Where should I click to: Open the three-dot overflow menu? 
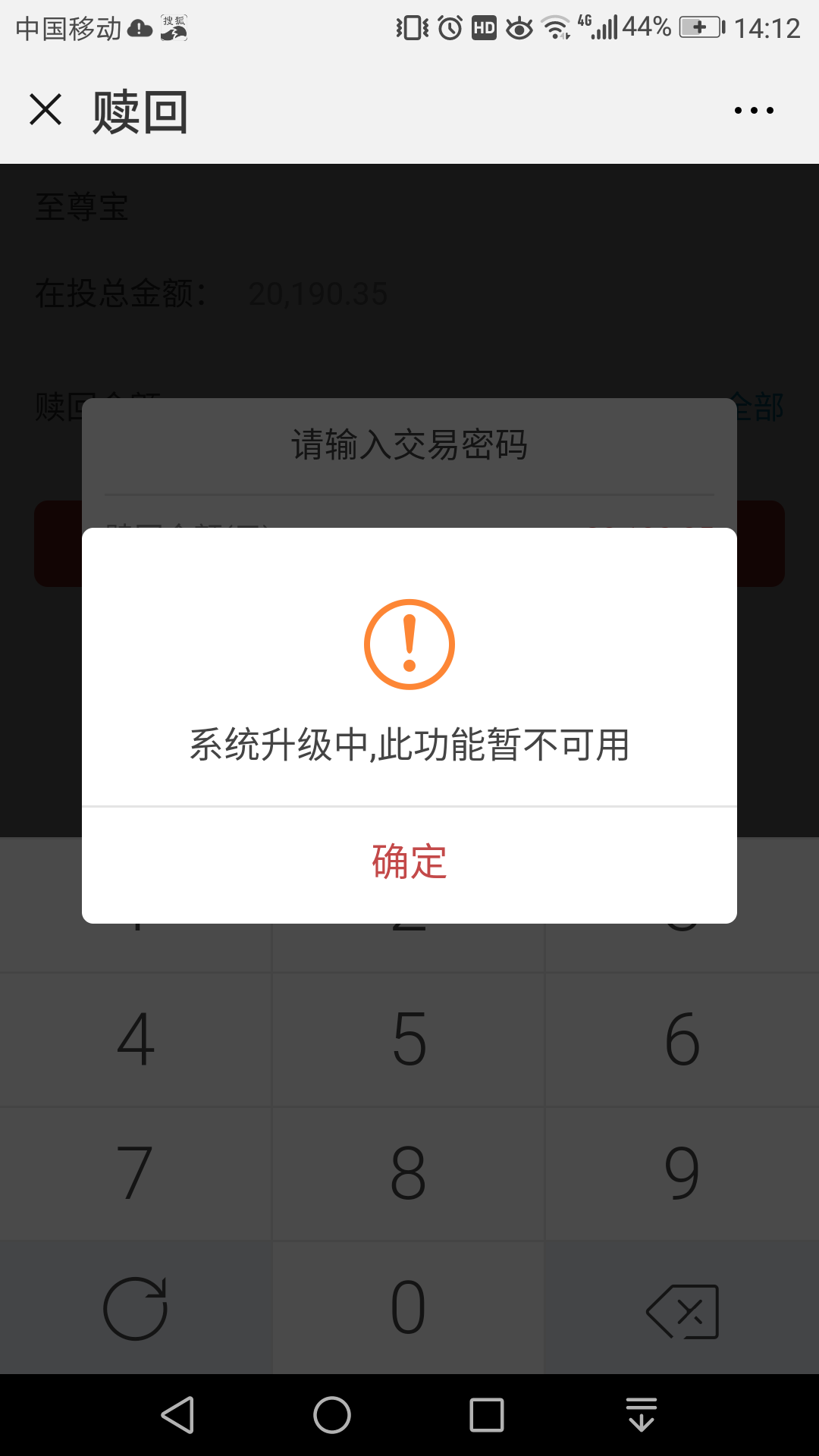(754, 111)
